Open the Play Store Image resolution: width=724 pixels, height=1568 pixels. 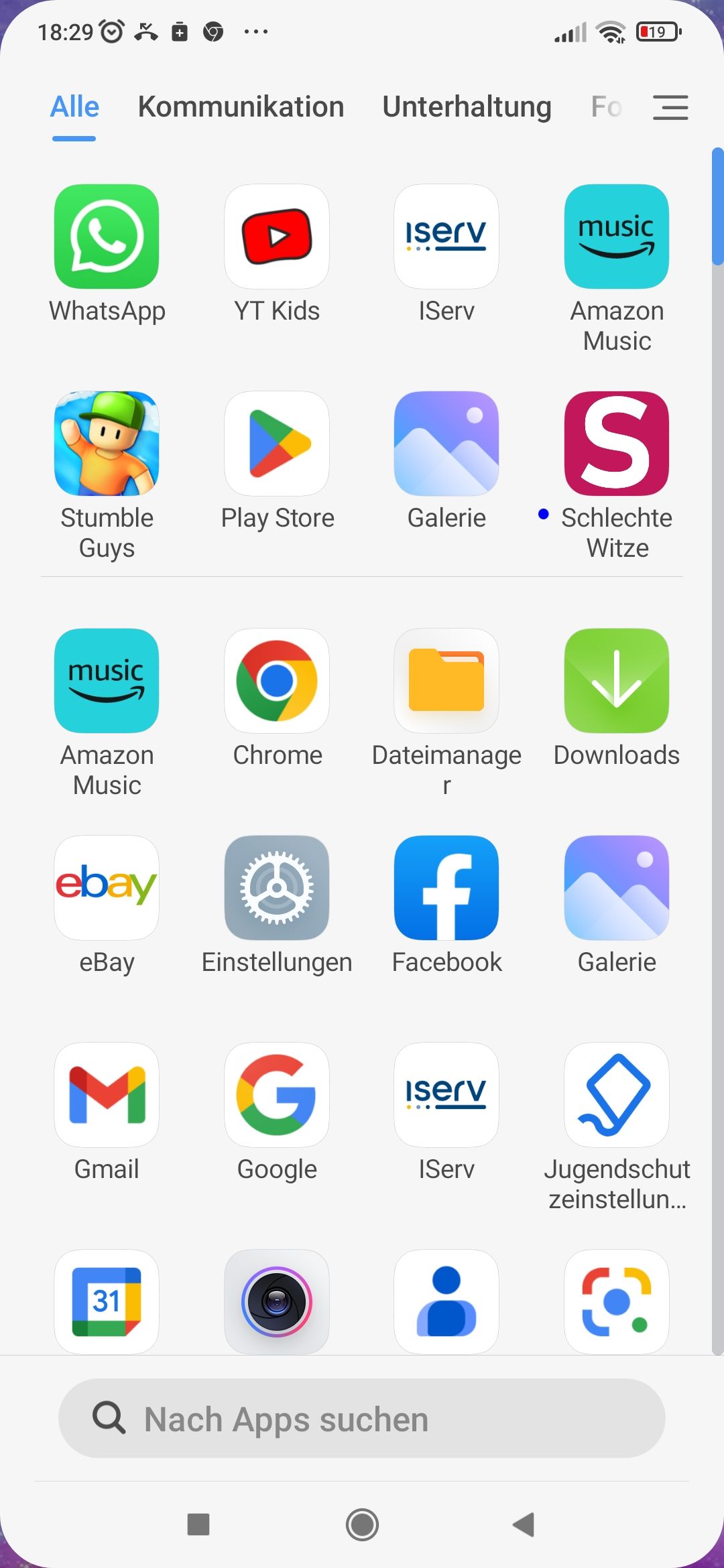coord(276,444)
